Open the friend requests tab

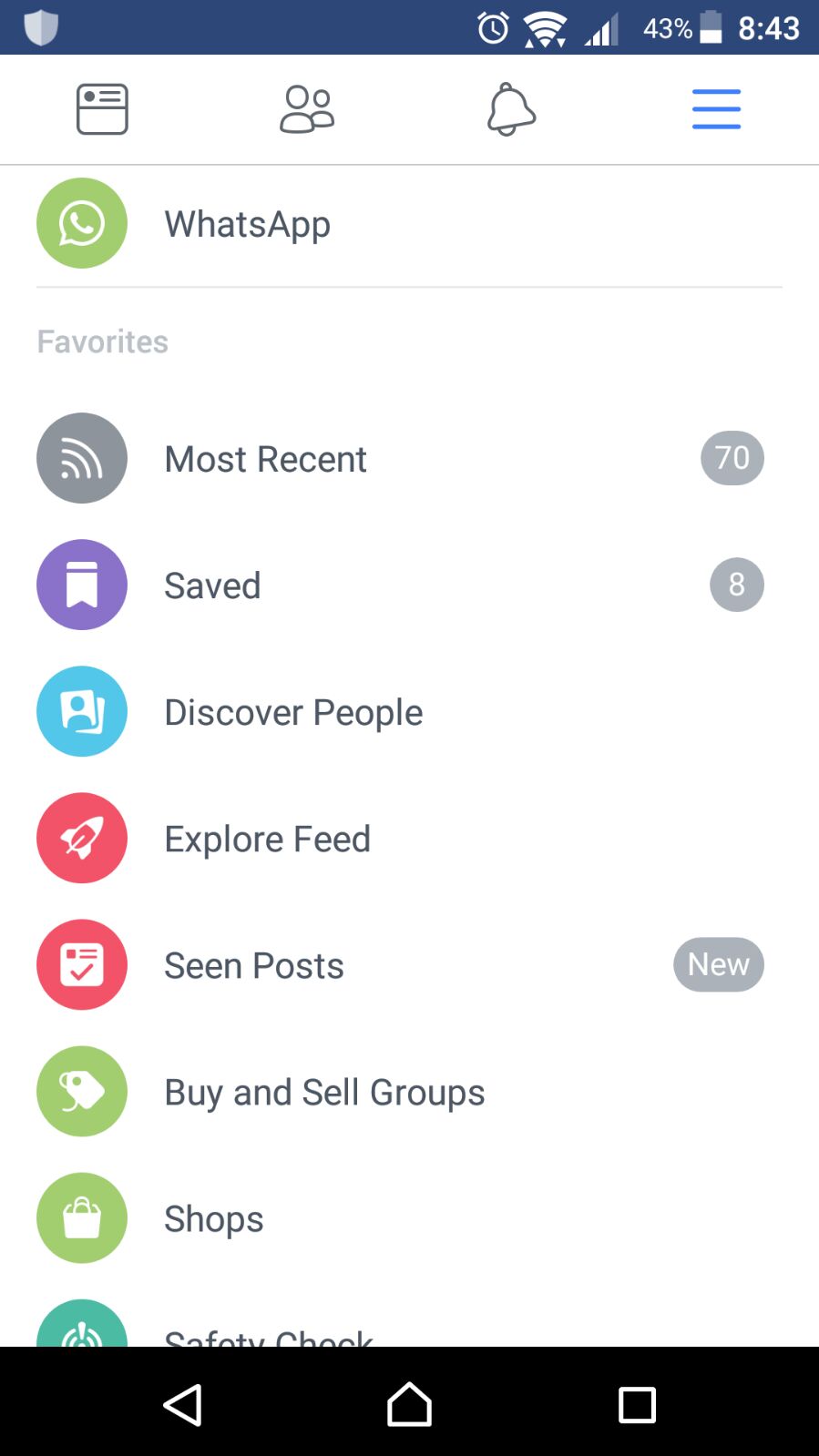tap(307, 109)
